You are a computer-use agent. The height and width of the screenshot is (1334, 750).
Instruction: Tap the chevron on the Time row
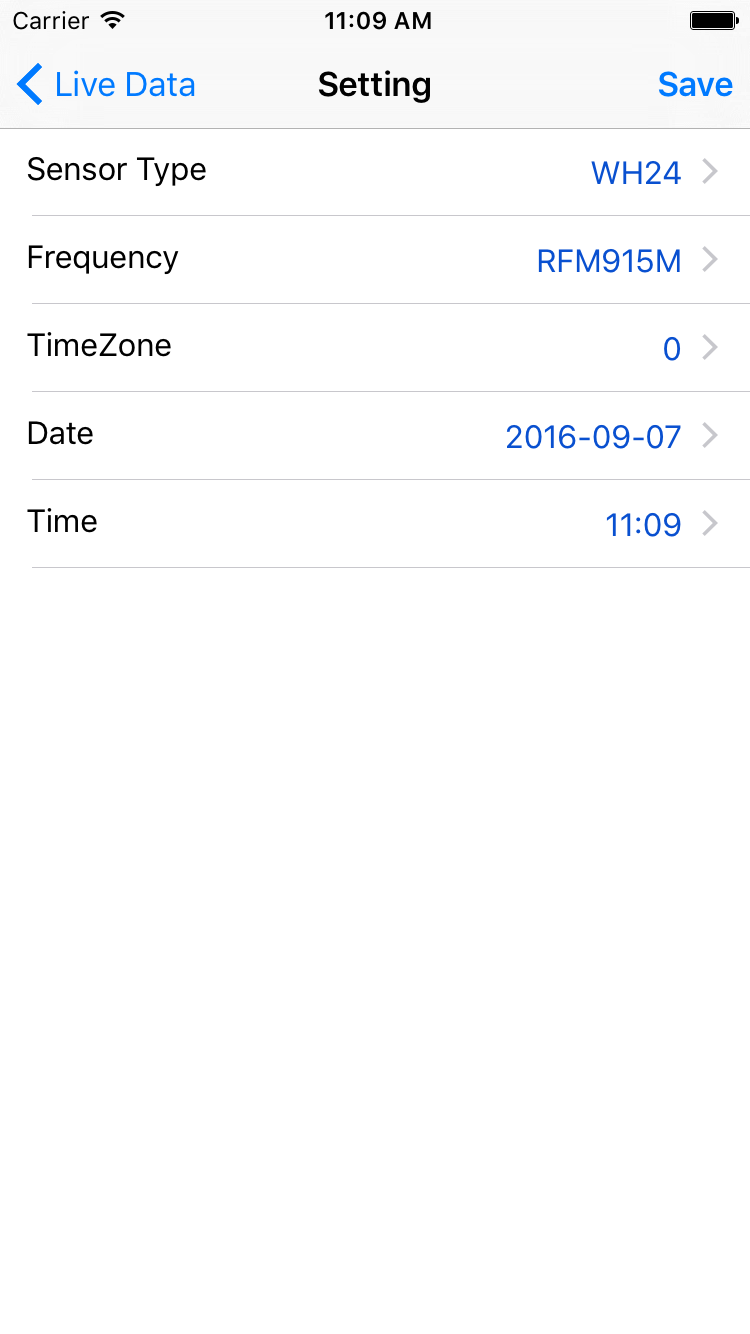[710, 523]
